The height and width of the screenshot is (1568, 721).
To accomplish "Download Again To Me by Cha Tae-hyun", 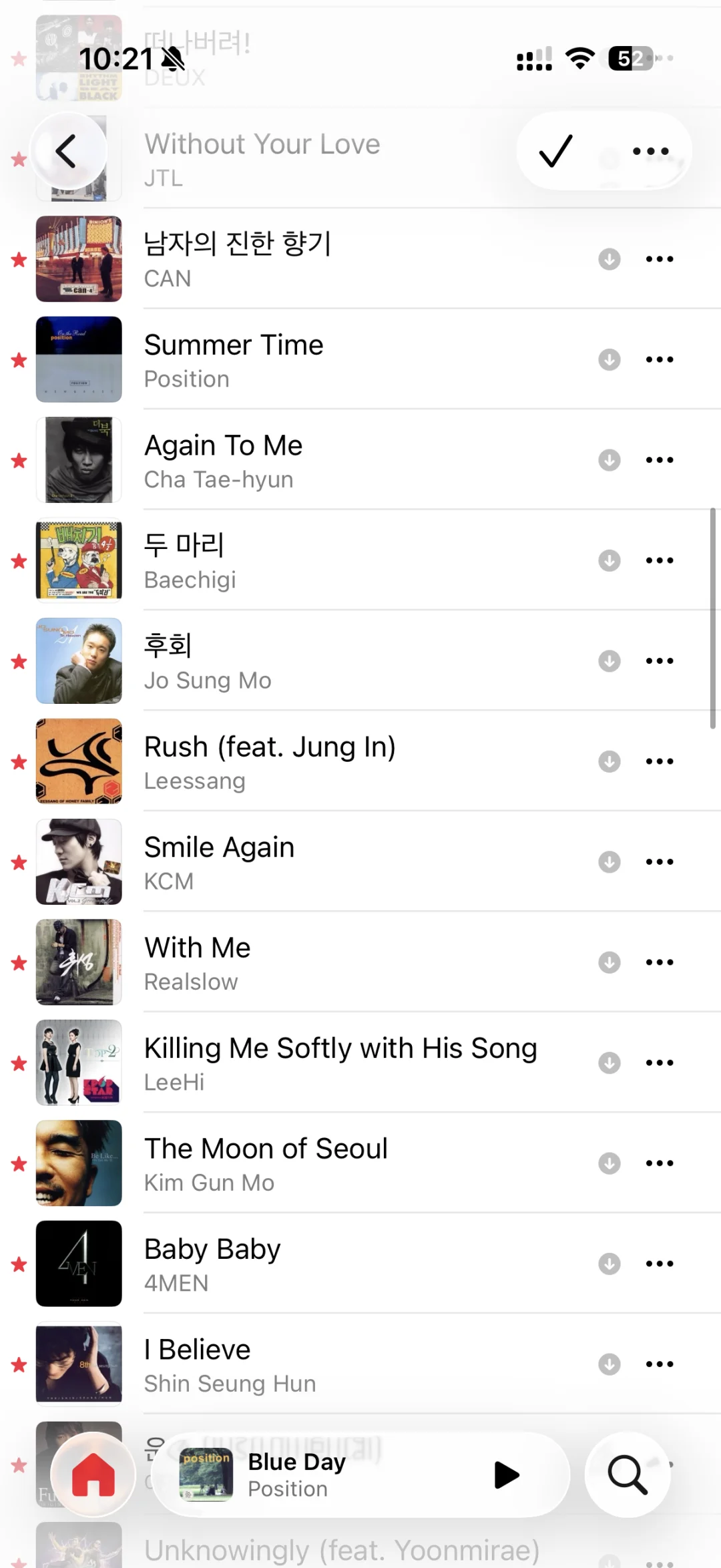I will click(609, 460).
